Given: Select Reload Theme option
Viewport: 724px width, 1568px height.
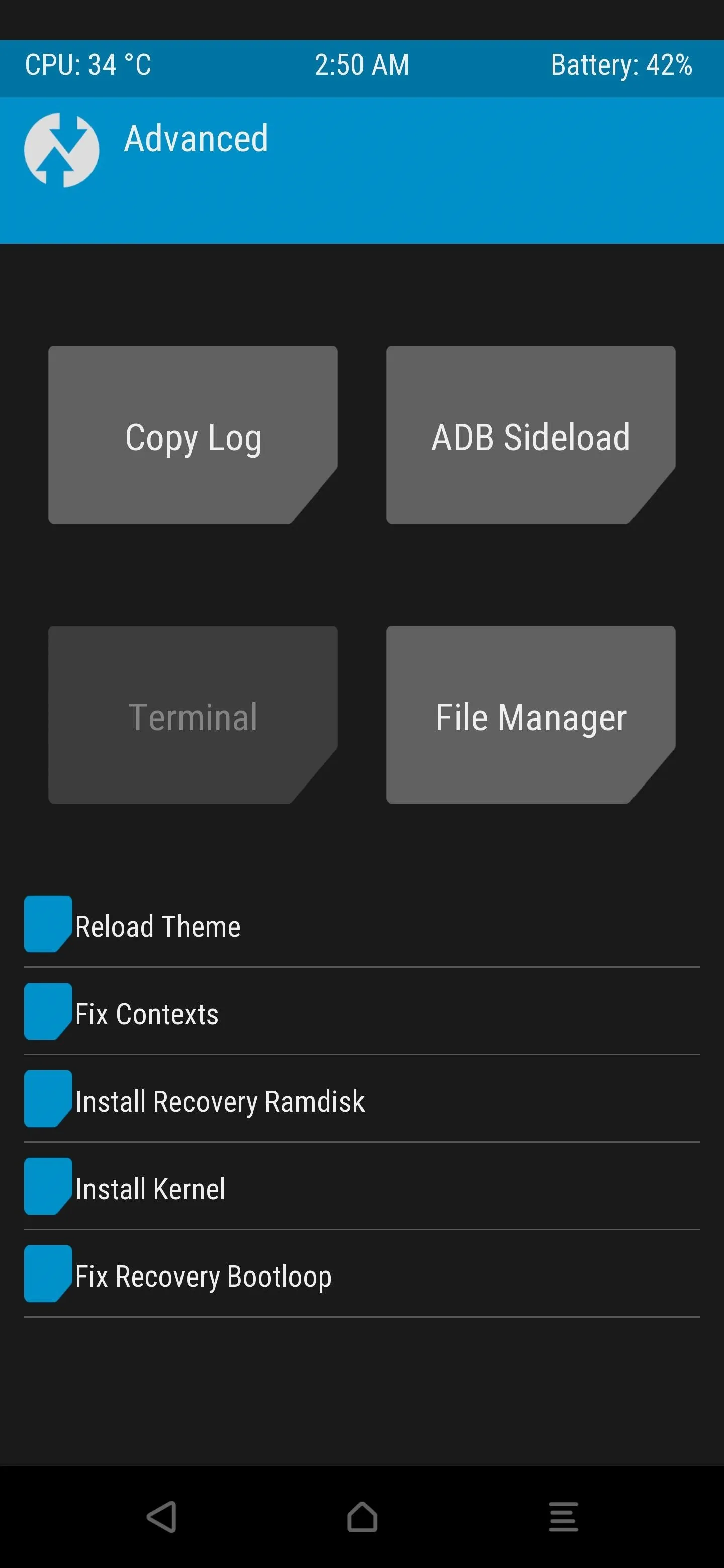Looking at the screenshot, I should point(361,925).
